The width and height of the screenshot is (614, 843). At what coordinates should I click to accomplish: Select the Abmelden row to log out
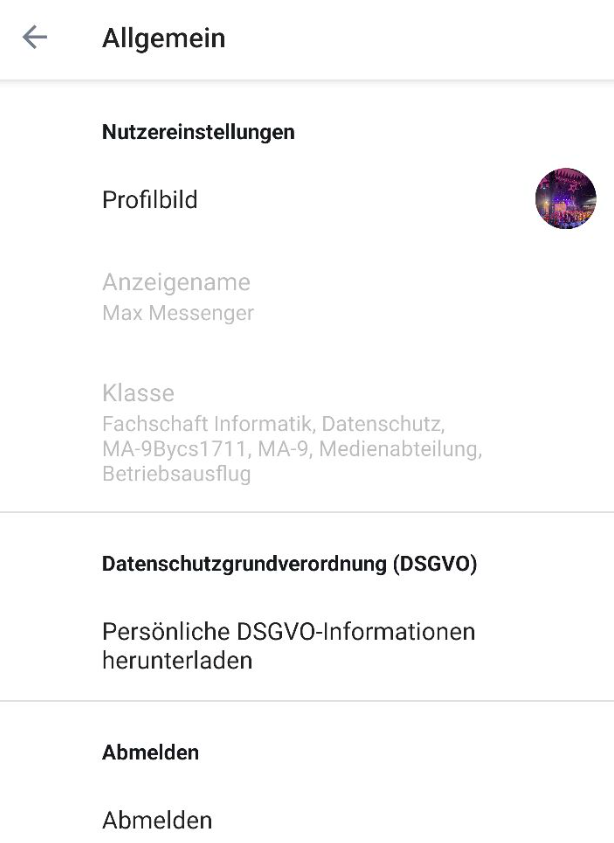click(157, 820)
